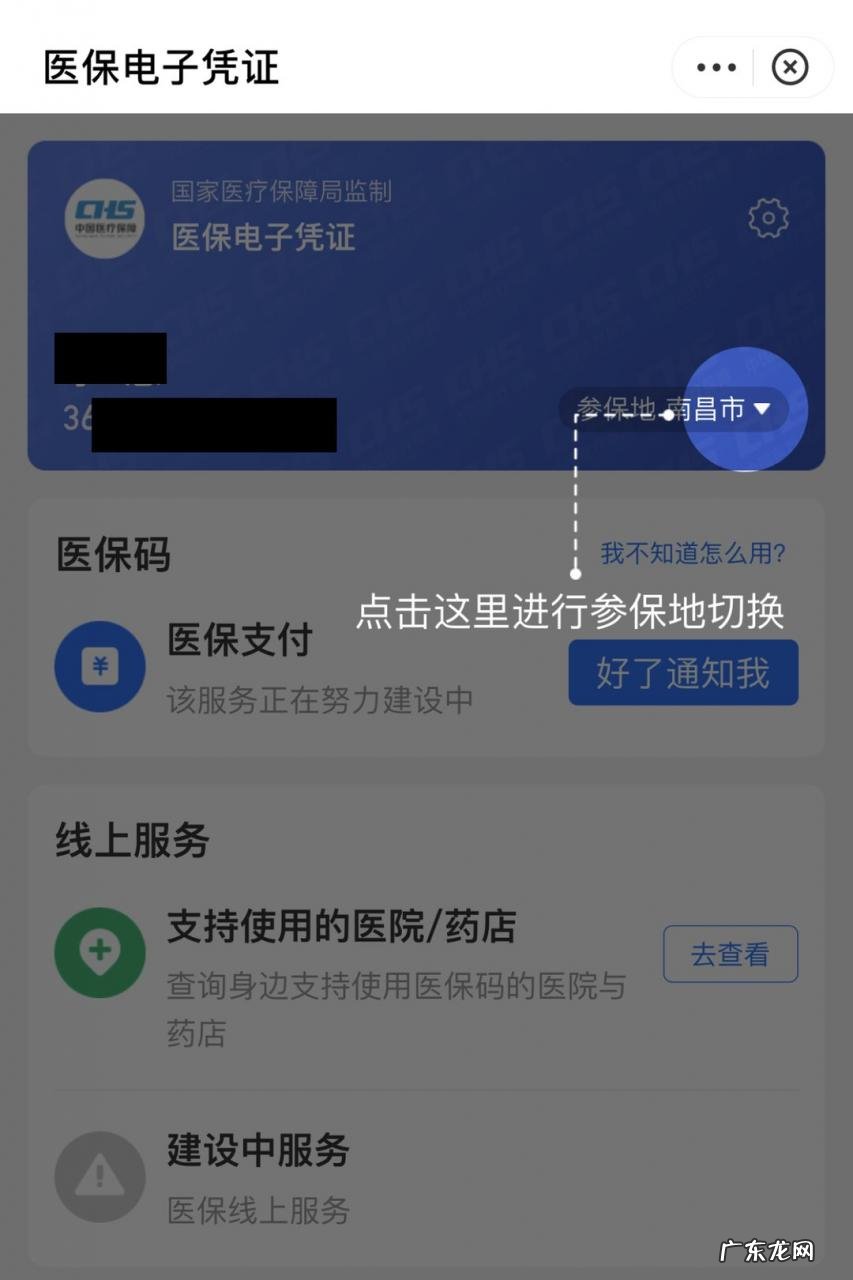Click the 去查看 button
Viewport: 853px width, 1280px height.
pos(730,953)
